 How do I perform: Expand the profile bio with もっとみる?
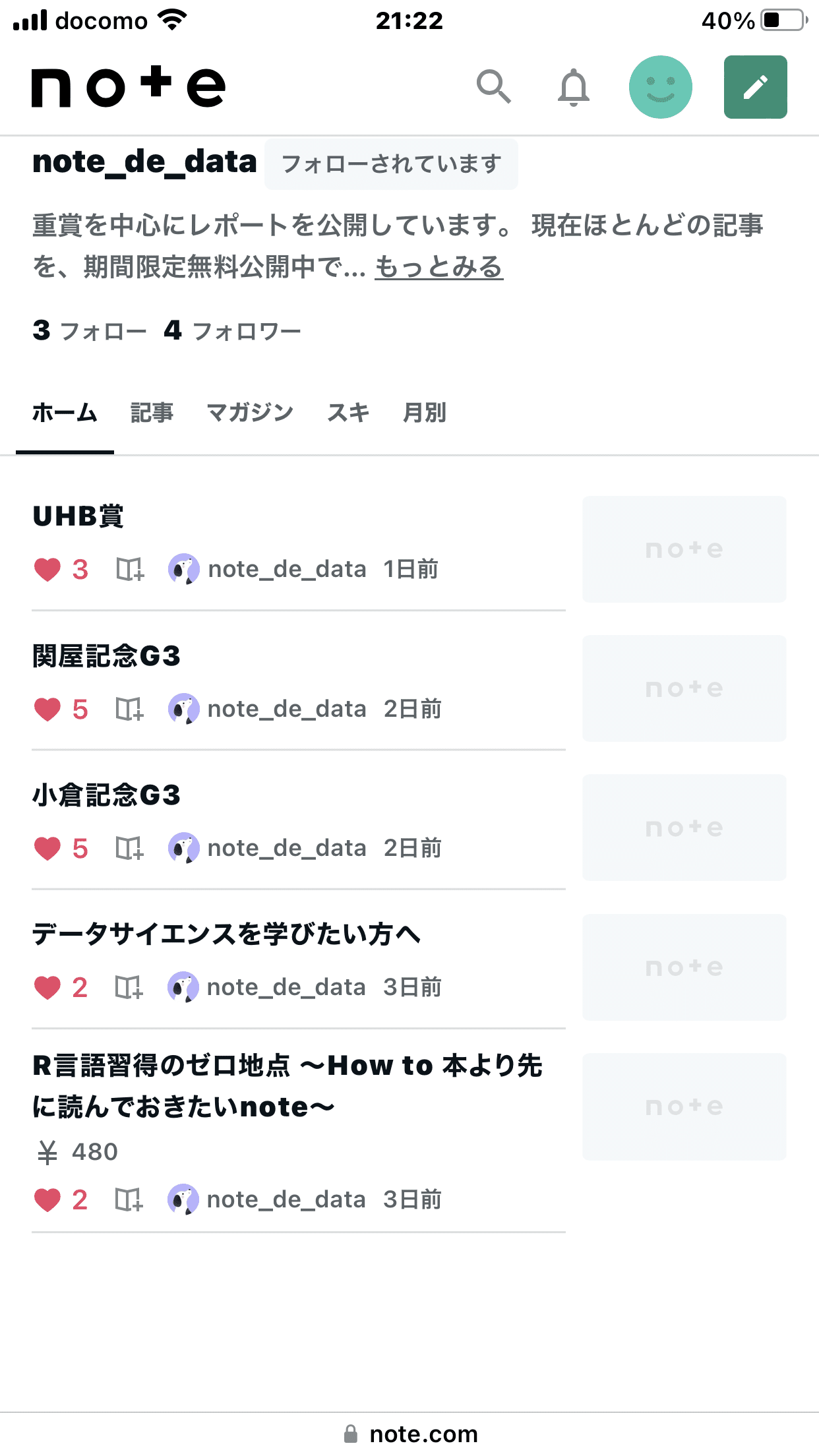tap(438, 268)
